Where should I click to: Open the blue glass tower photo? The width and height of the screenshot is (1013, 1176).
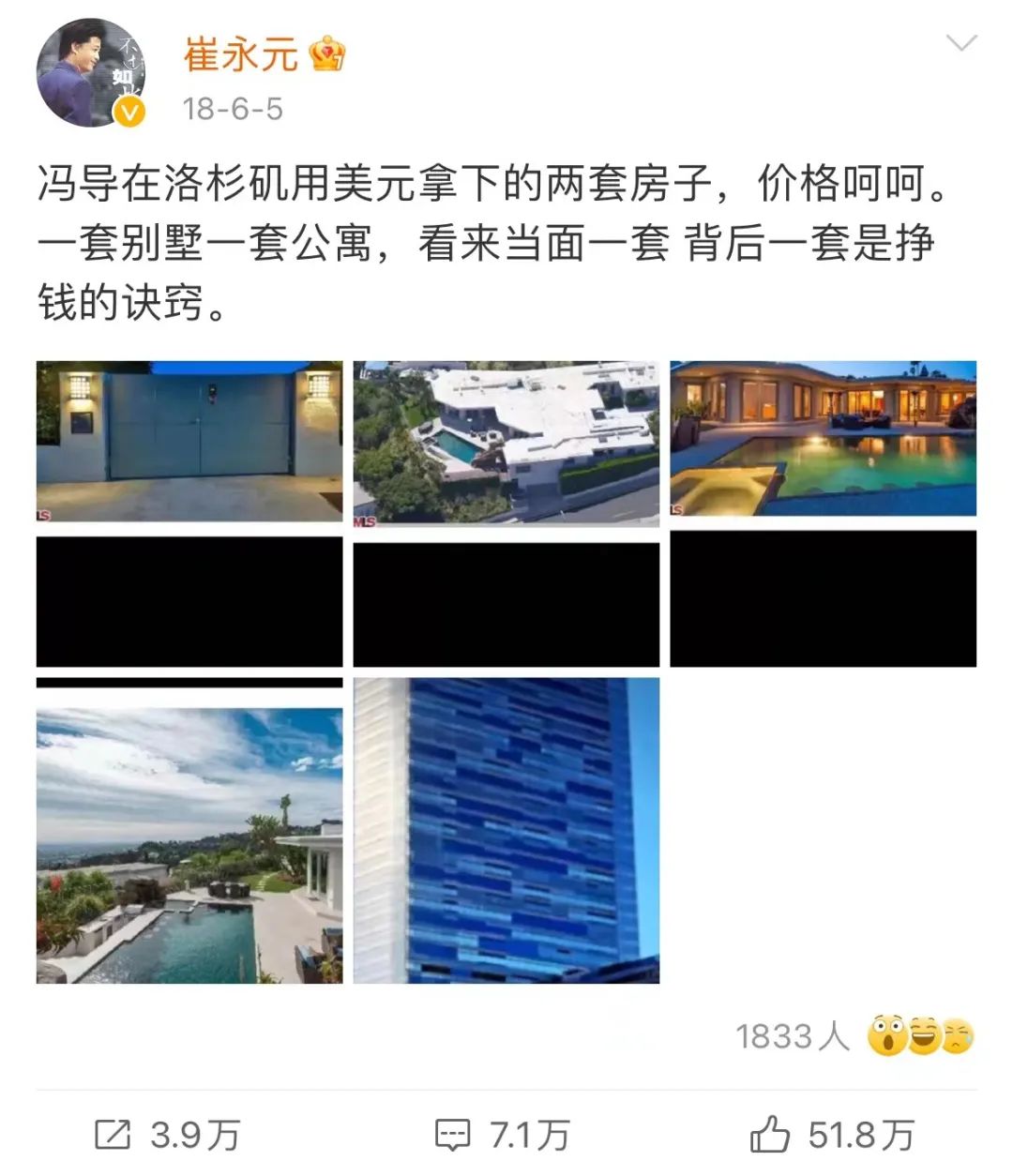click(x=506, y=831)
